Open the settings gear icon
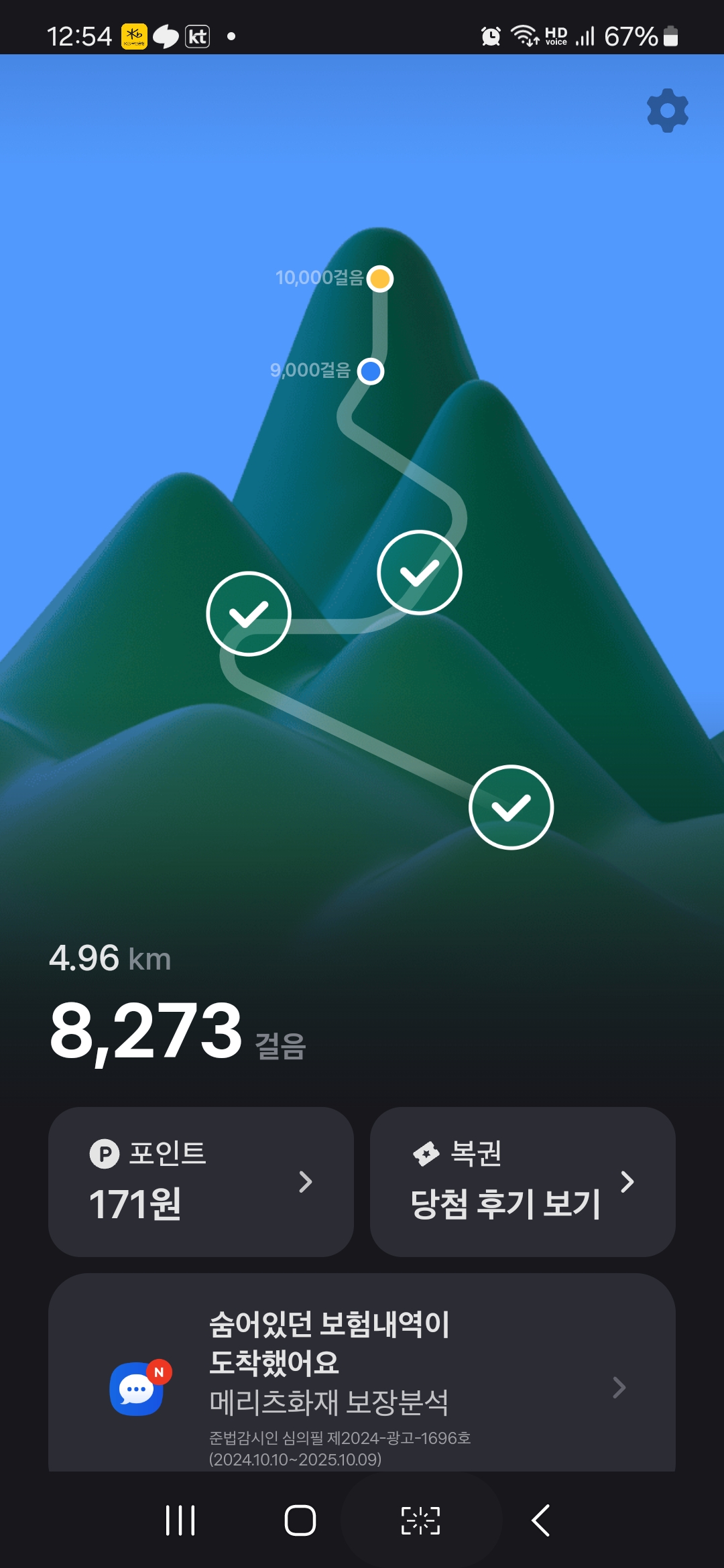Image resolution: width=724 pixels, height=1568 pixels. (x=667, y=111)
